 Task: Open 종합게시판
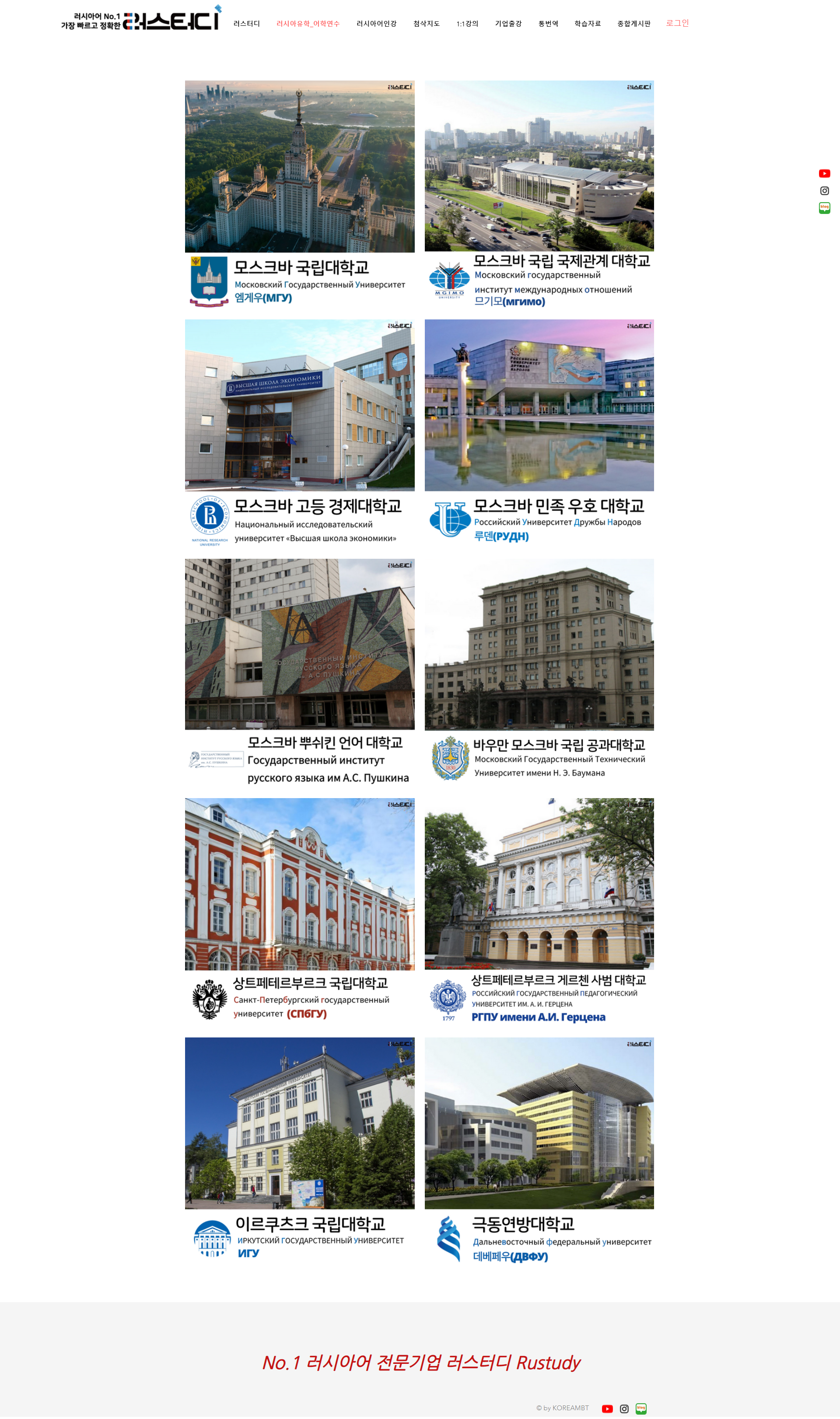634,24
